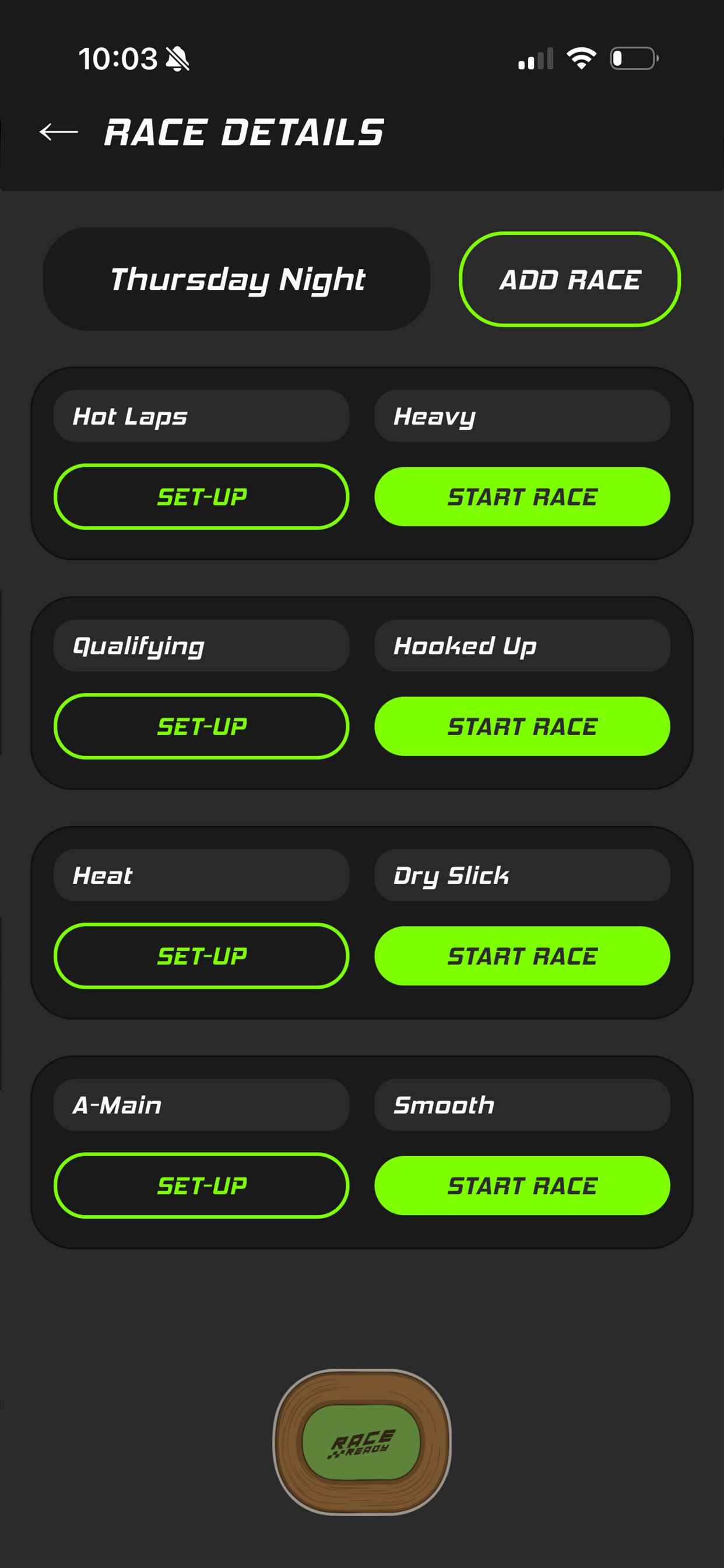This screenshot has width=724, height=1568.
Task: Select the Smooth condition field
Action: (521, 1105)
